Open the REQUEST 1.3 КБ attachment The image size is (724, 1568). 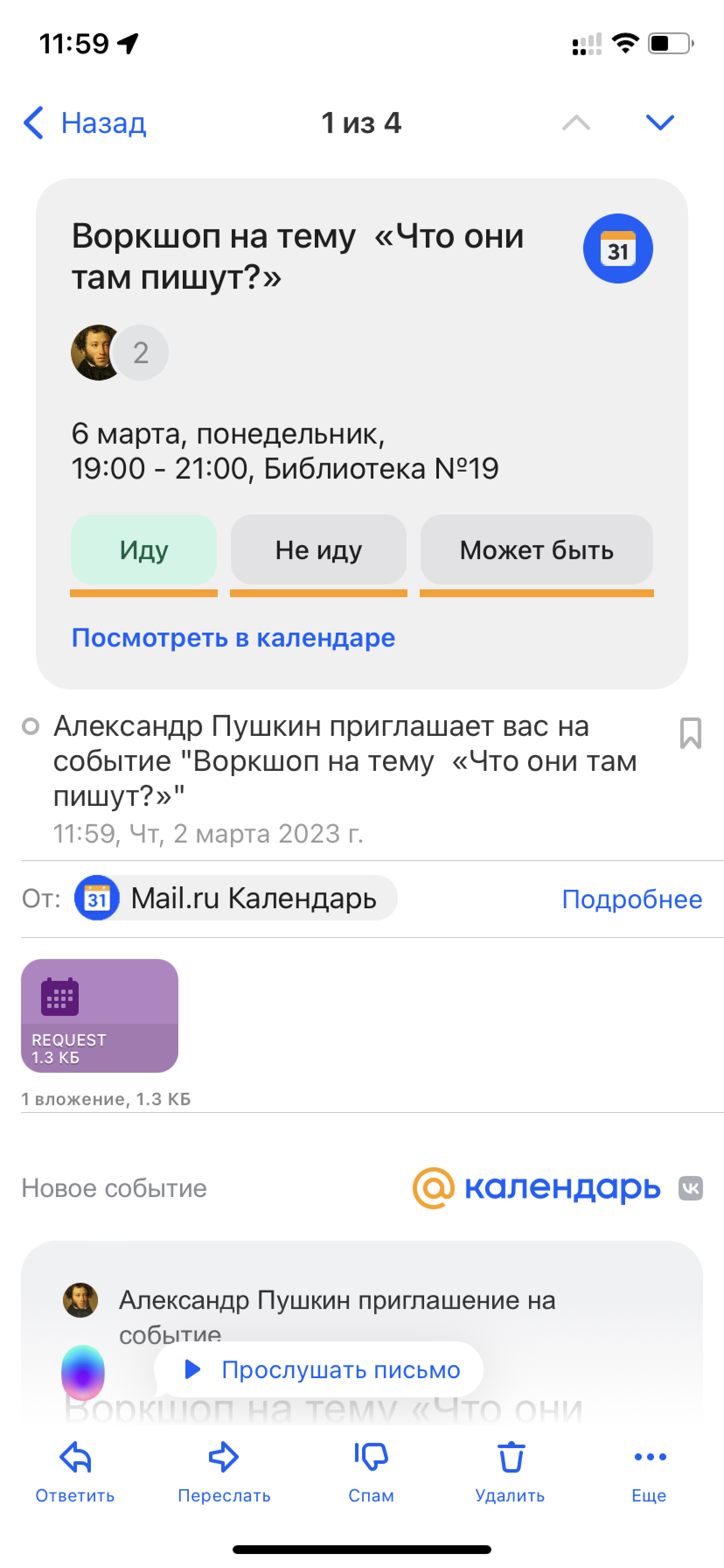click(x=99, y=1015)
